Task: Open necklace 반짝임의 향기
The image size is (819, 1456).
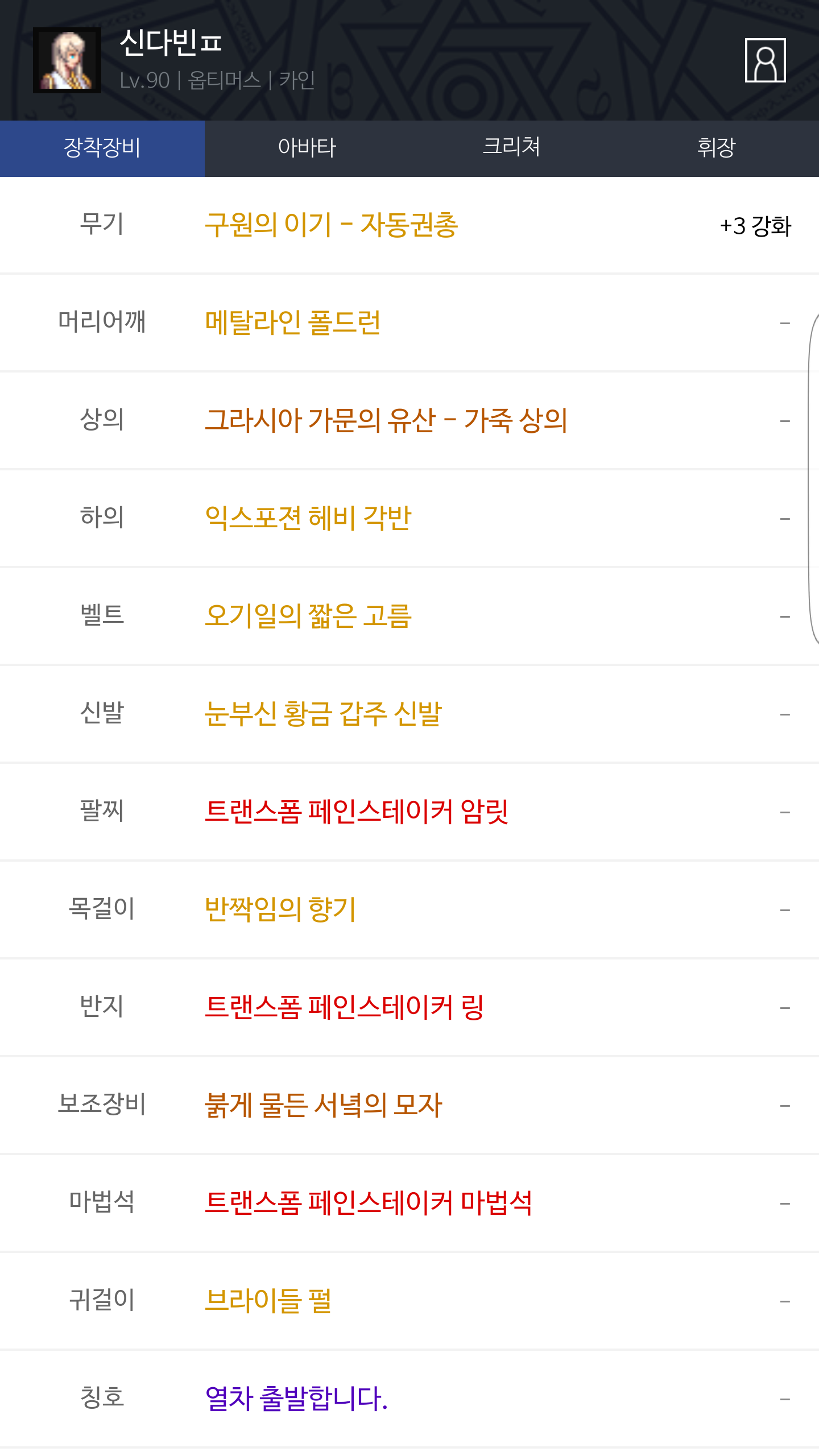Action: [280, 910]
